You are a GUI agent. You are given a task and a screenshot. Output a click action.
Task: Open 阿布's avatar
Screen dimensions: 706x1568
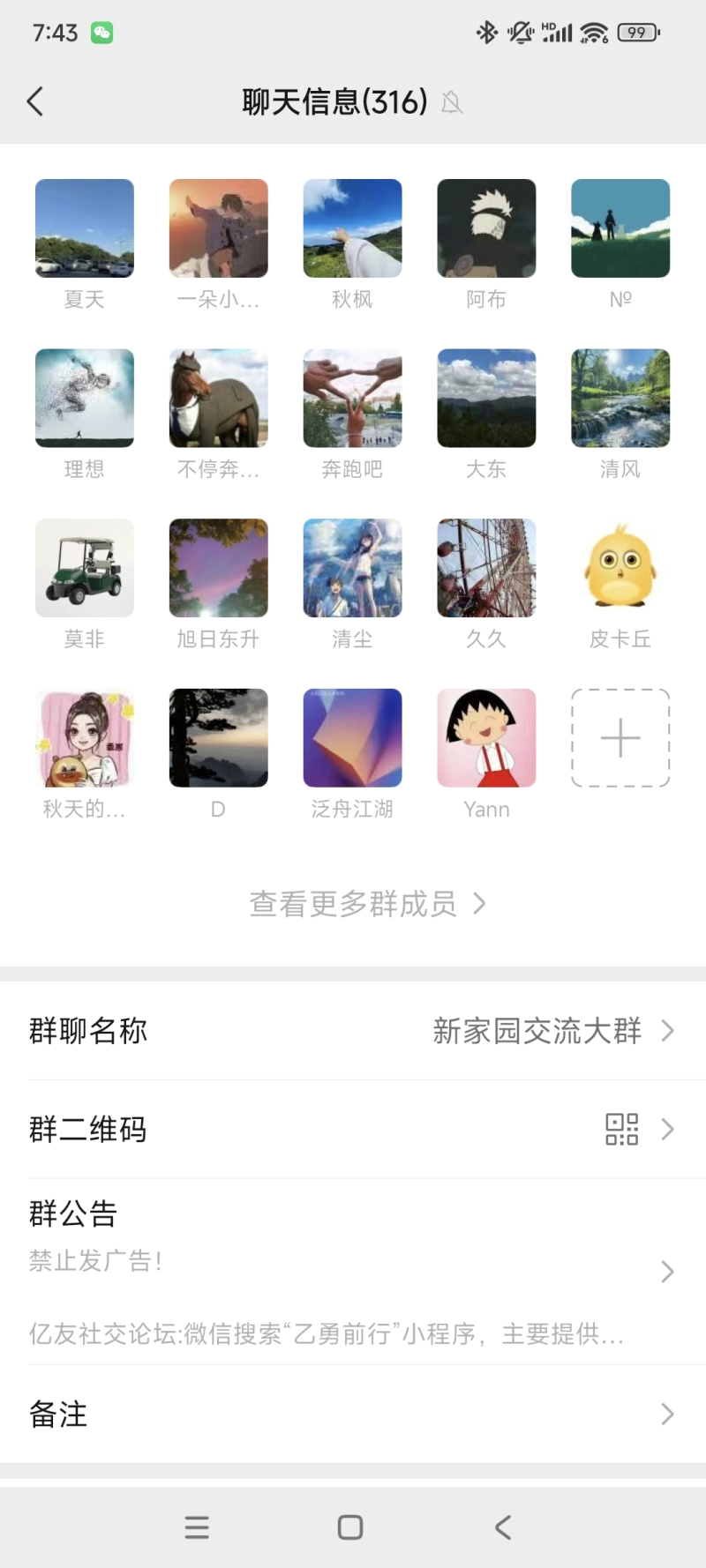pos(487,228)
